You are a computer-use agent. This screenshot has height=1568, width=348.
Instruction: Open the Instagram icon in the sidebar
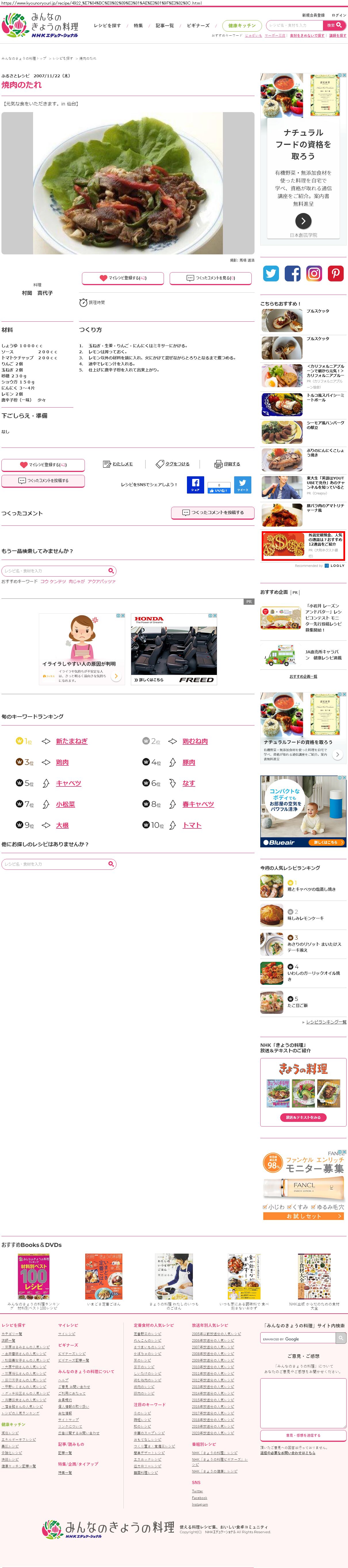tap(314, 273)
